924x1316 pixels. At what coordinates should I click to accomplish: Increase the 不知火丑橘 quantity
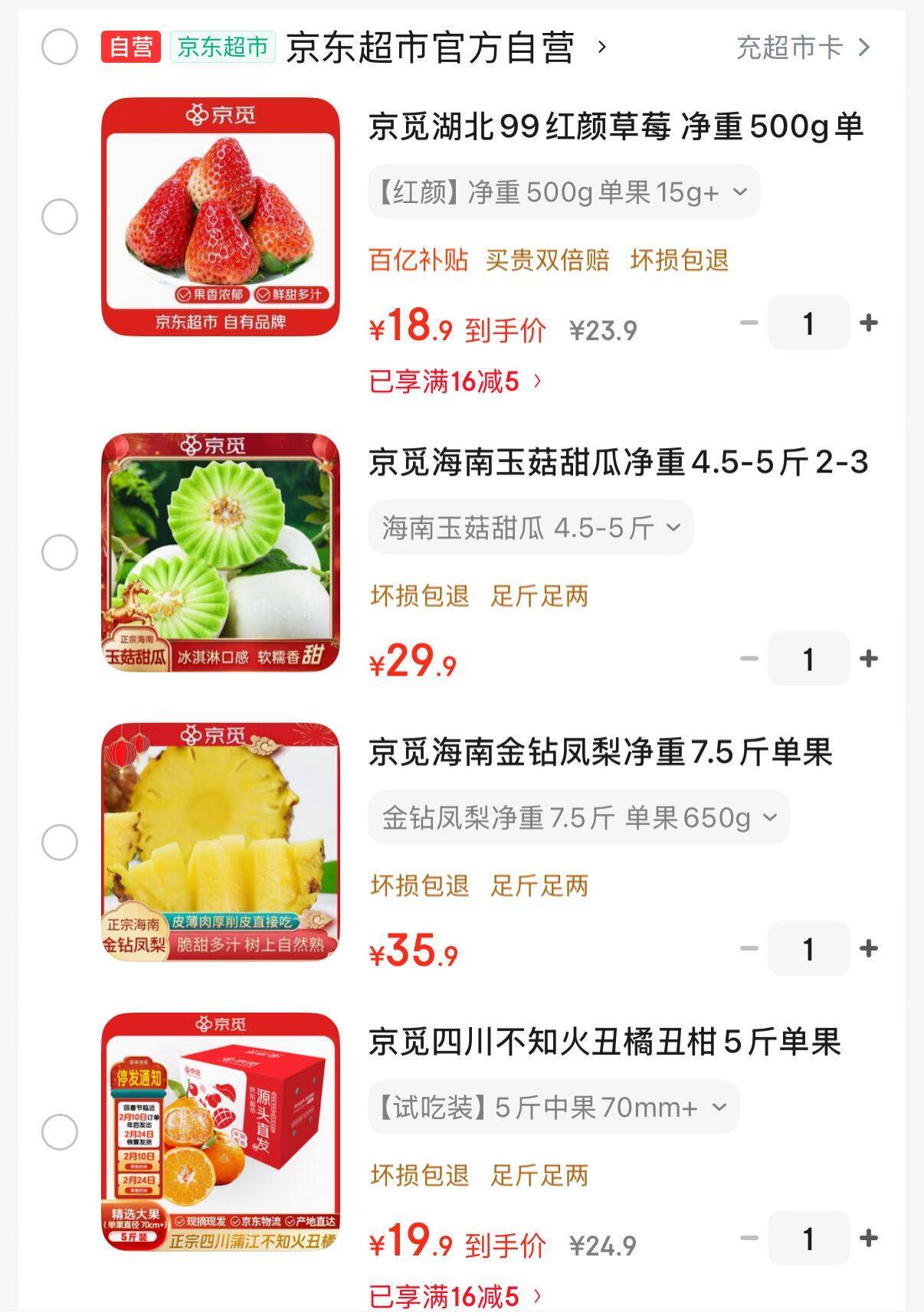tap(869, 1239)
